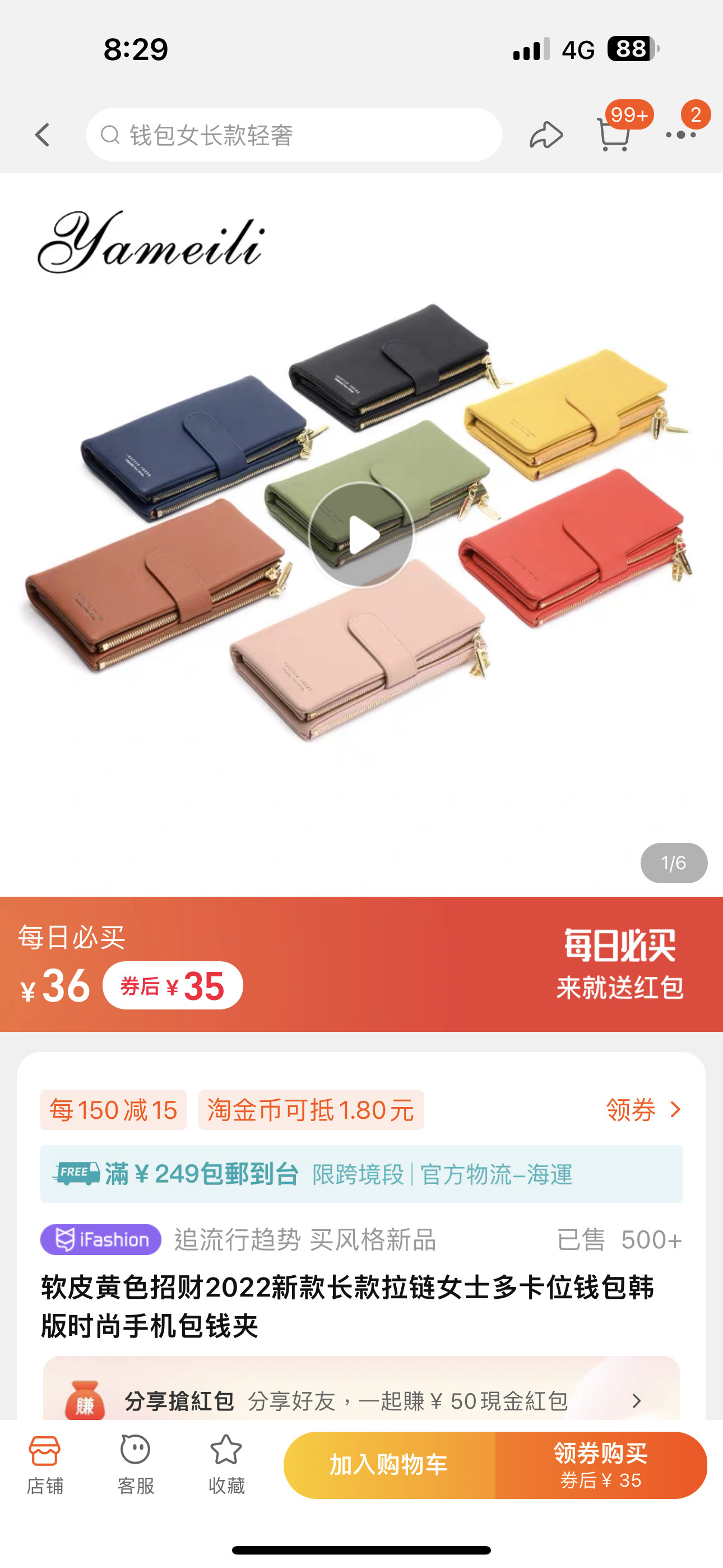Tap 加入购物车 to add to cart
This screenshot has width=723, height=1568.
[390, 1465]
